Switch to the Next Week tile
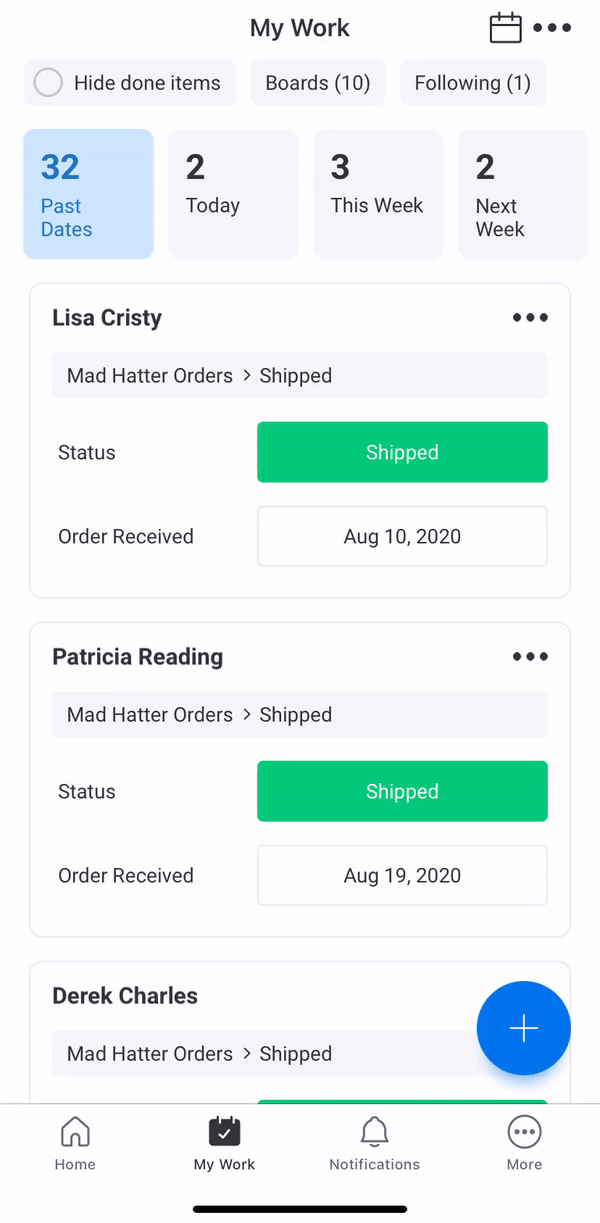Image resolution: width=600 pixels, height=1223 pixels. [x=523, y=194]
